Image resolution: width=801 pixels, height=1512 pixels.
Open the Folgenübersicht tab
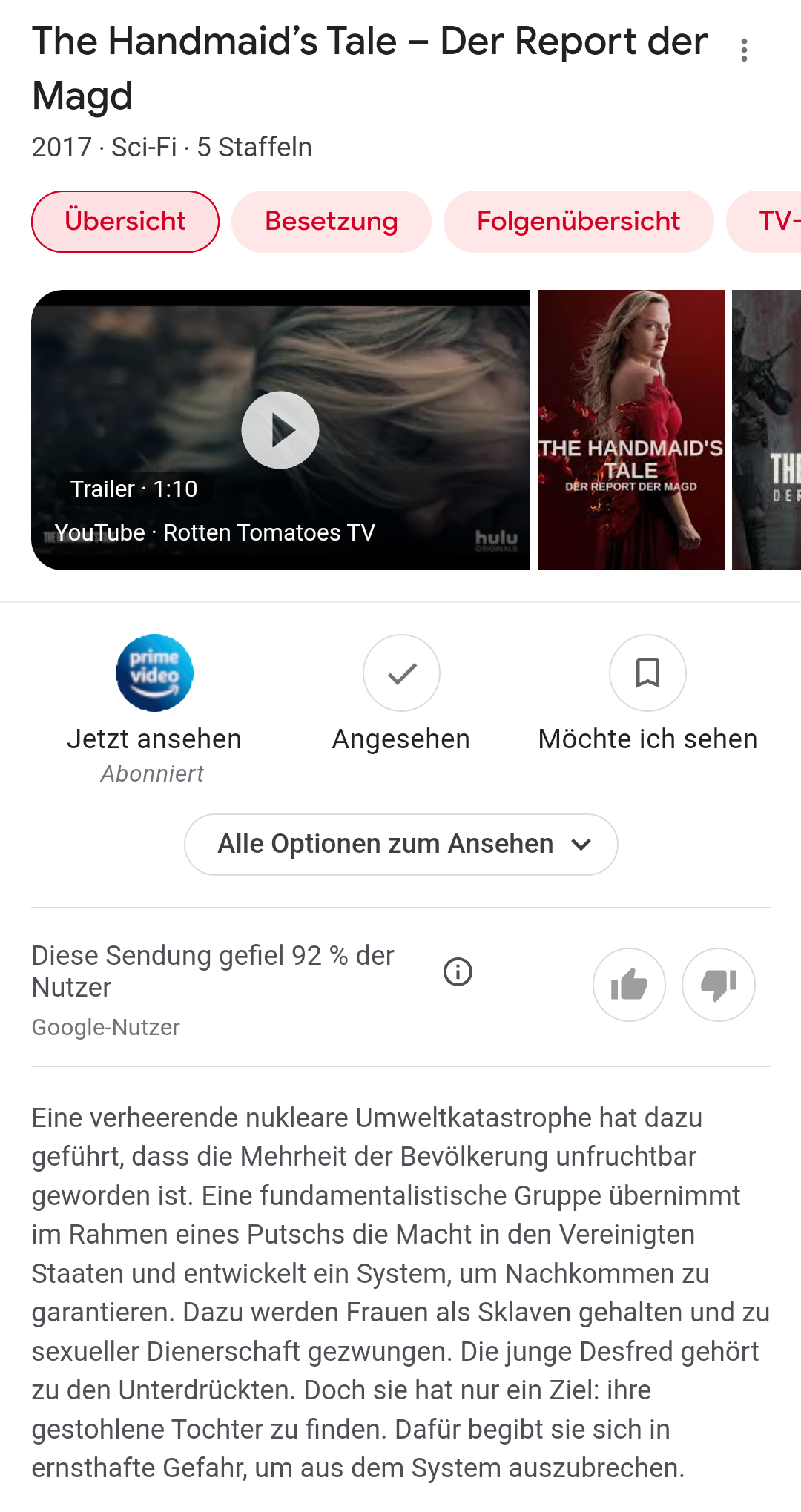578,222
